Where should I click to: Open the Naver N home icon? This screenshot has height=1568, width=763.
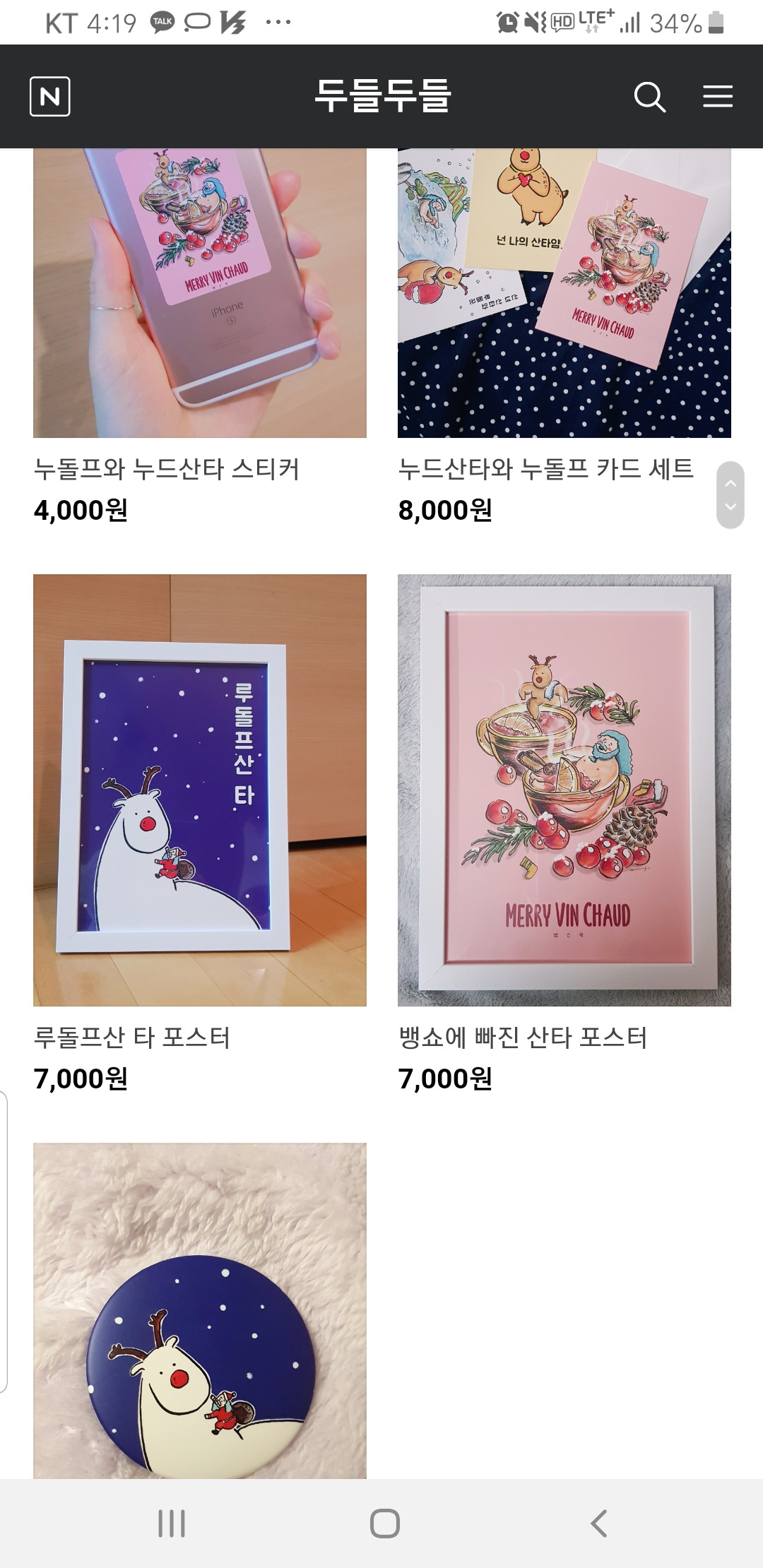click(x=50, y=96)
